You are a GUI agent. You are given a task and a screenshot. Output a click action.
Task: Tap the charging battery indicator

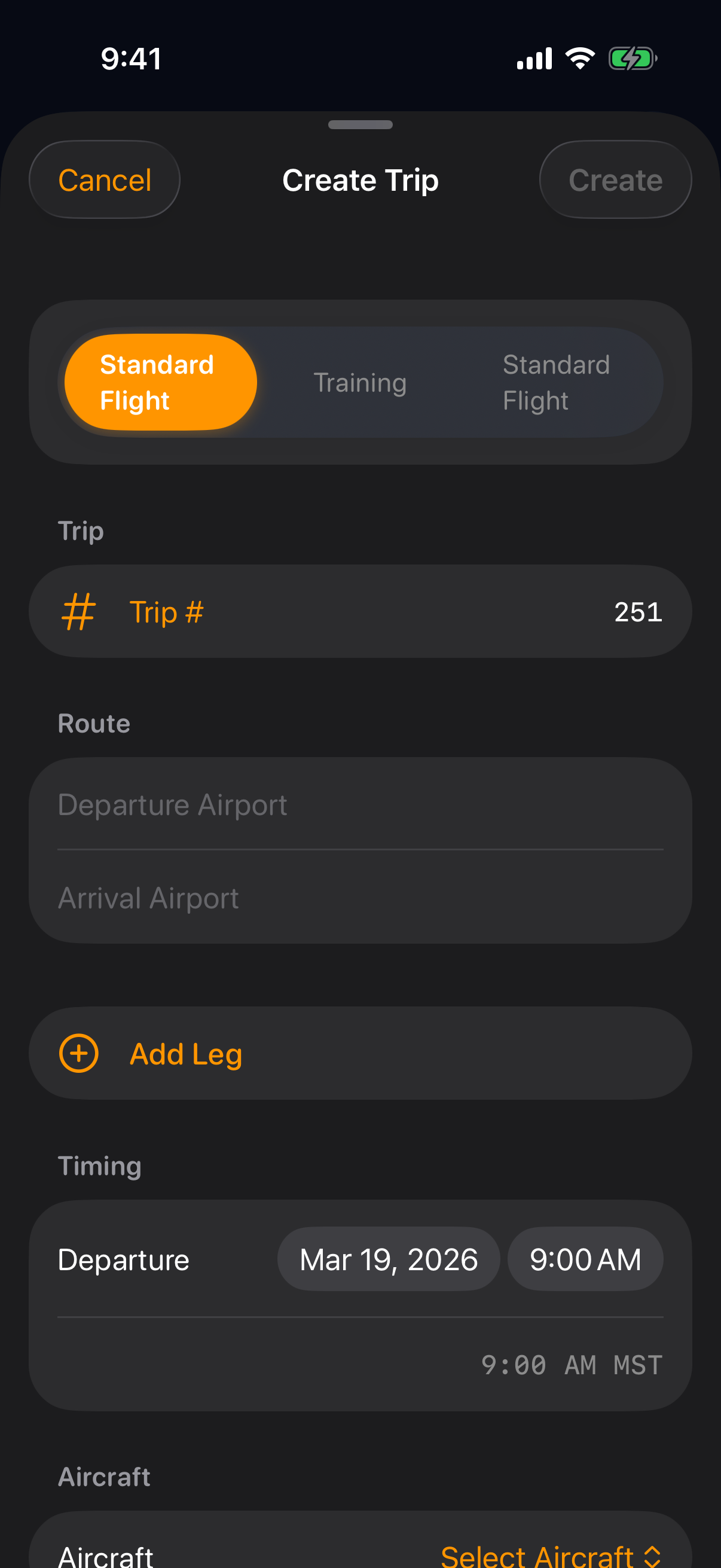tap(634, 58)
